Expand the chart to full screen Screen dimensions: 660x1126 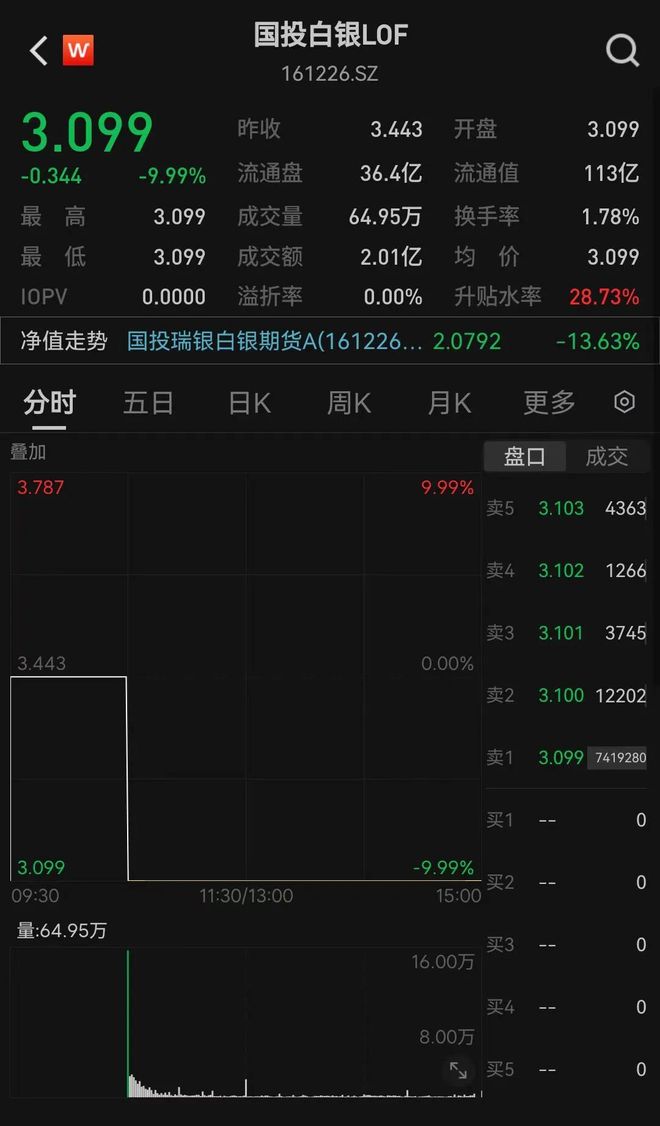(458, 1071)
